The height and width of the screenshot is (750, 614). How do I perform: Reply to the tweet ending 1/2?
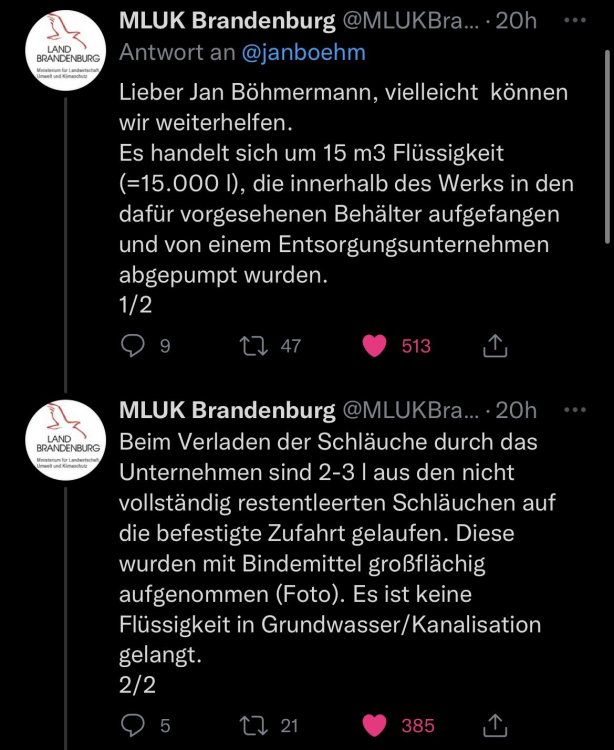point(134,346)
